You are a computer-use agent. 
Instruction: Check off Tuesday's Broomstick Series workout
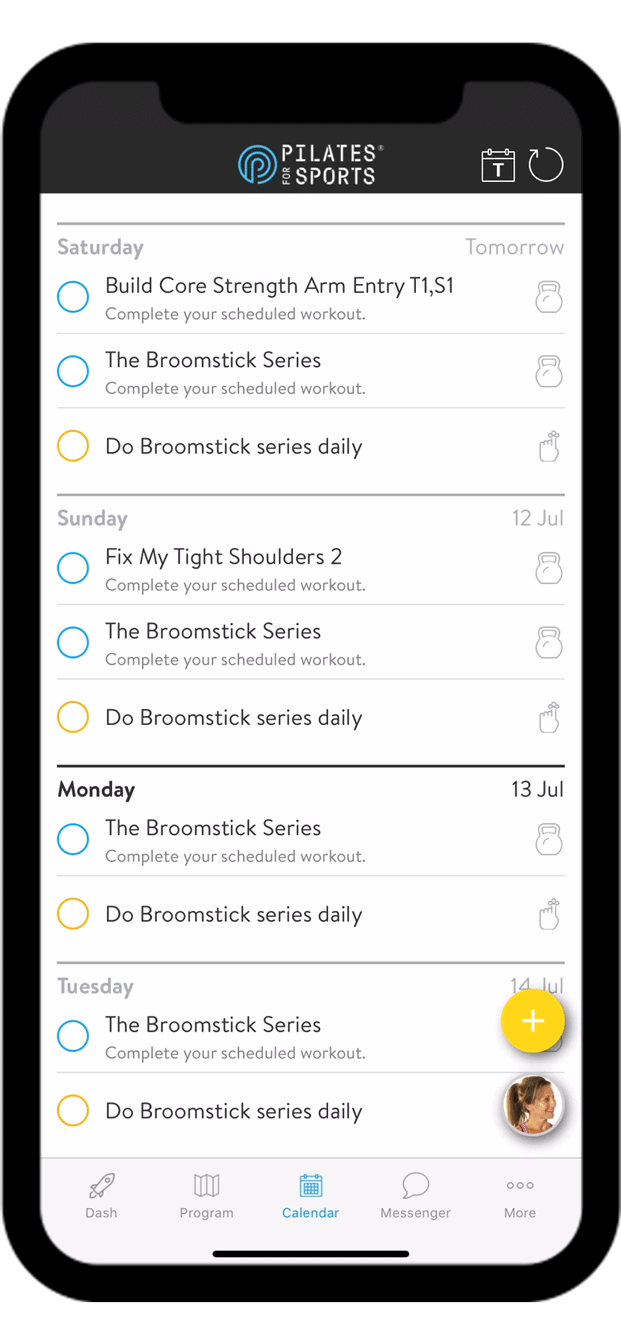[73, 1036]
